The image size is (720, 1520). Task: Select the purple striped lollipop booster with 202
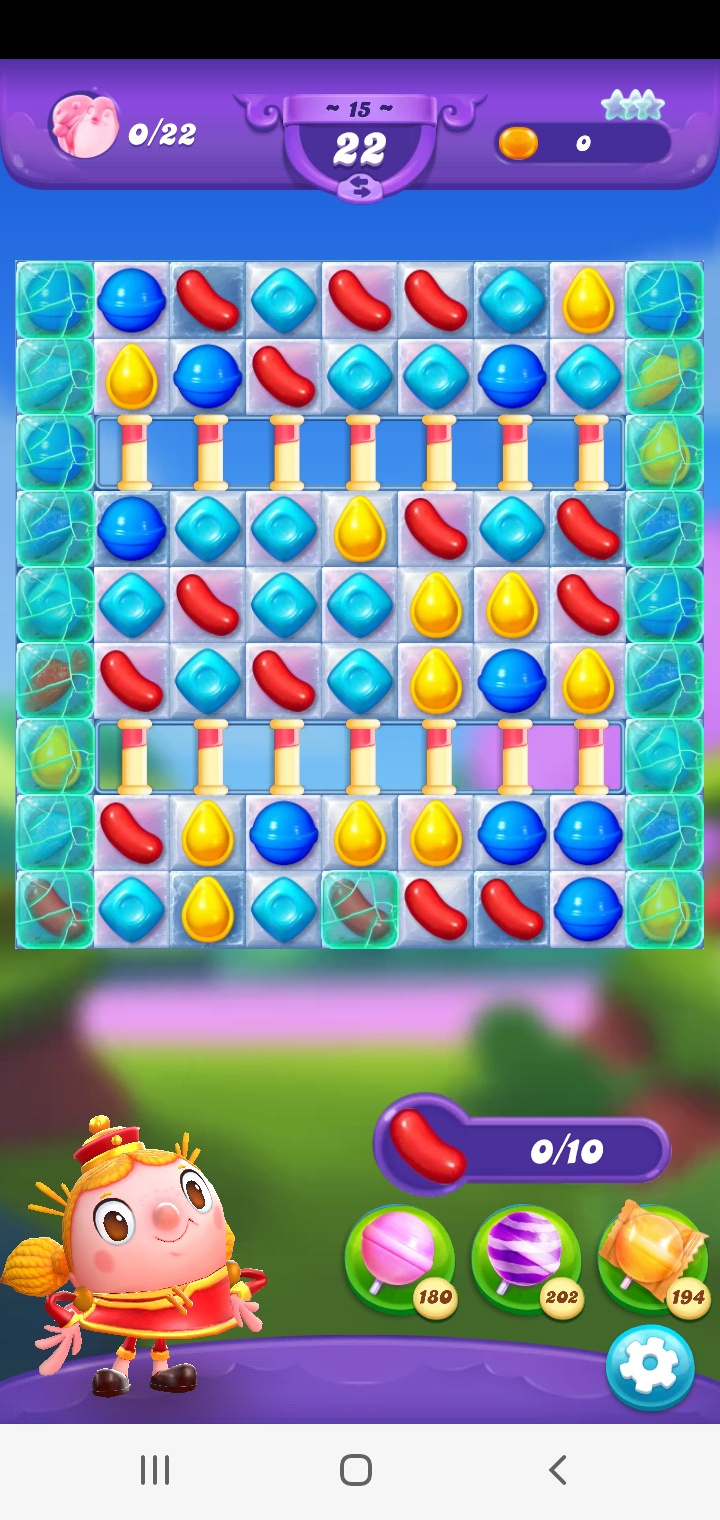point(526,1258)
